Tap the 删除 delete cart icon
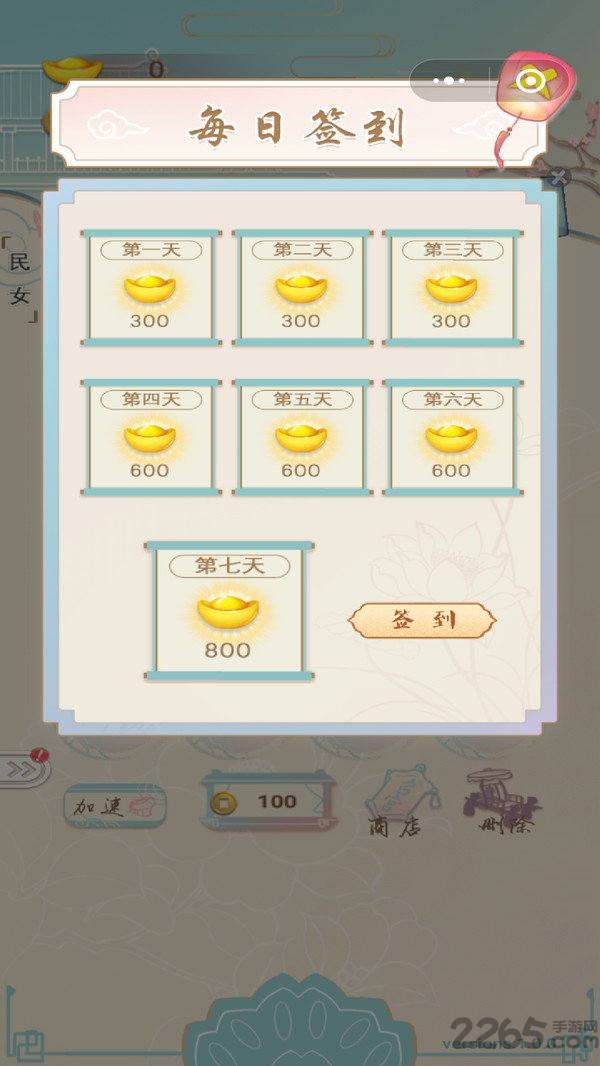Screen dimensions: 600x1066 [503, 803]
